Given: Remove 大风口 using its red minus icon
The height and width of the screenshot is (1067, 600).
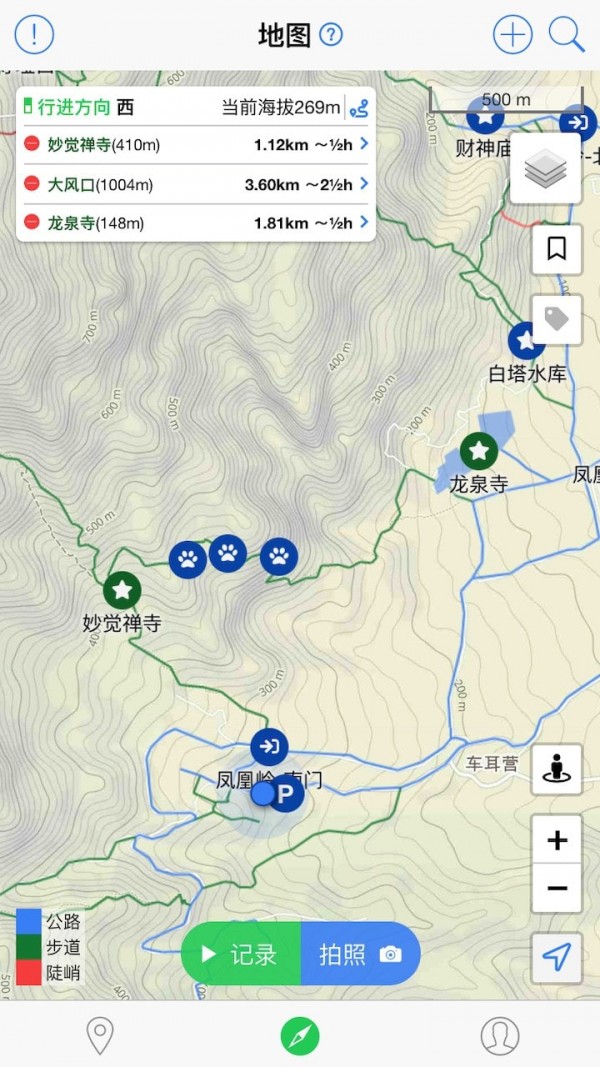Looking at the screenshot, I should point(32,184).
